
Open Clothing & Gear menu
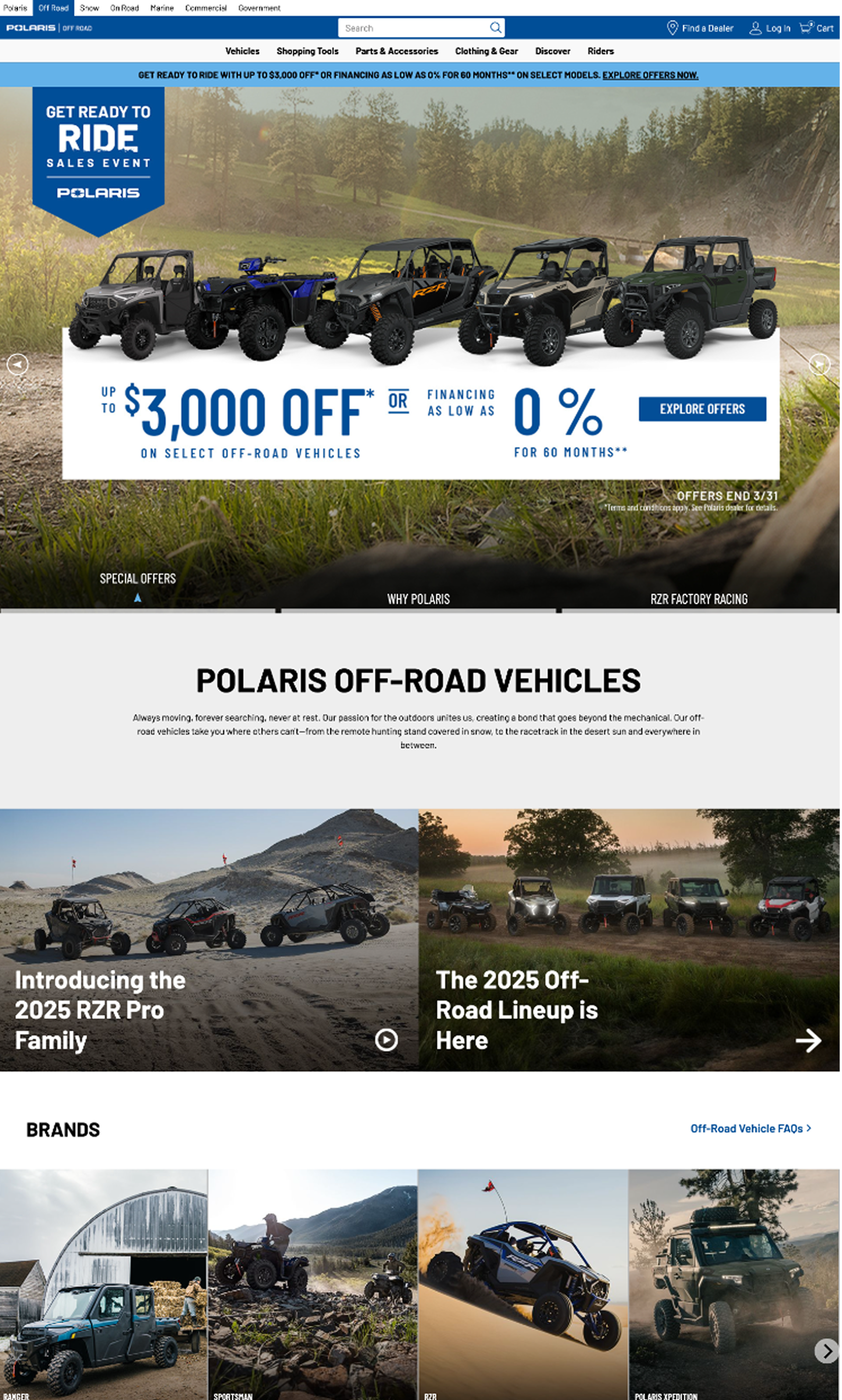click(x=486, y=51)
